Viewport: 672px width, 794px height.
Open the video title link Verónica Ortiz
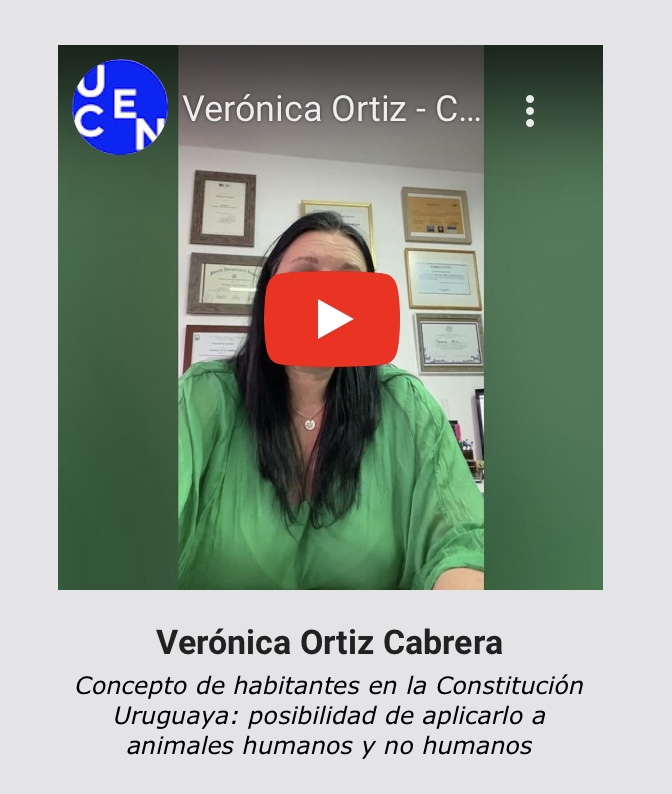coord(332,109)
